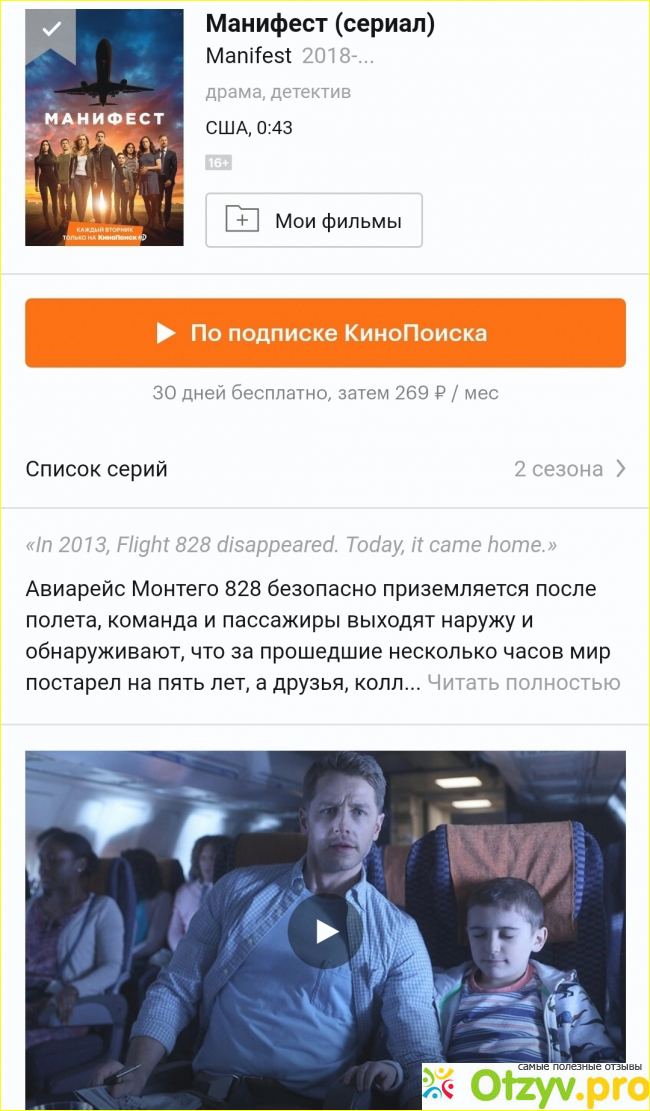Viewport: 650px width, 1111px height.
Task: Add the series to Мои фильмы
Action: coord(314,220)
